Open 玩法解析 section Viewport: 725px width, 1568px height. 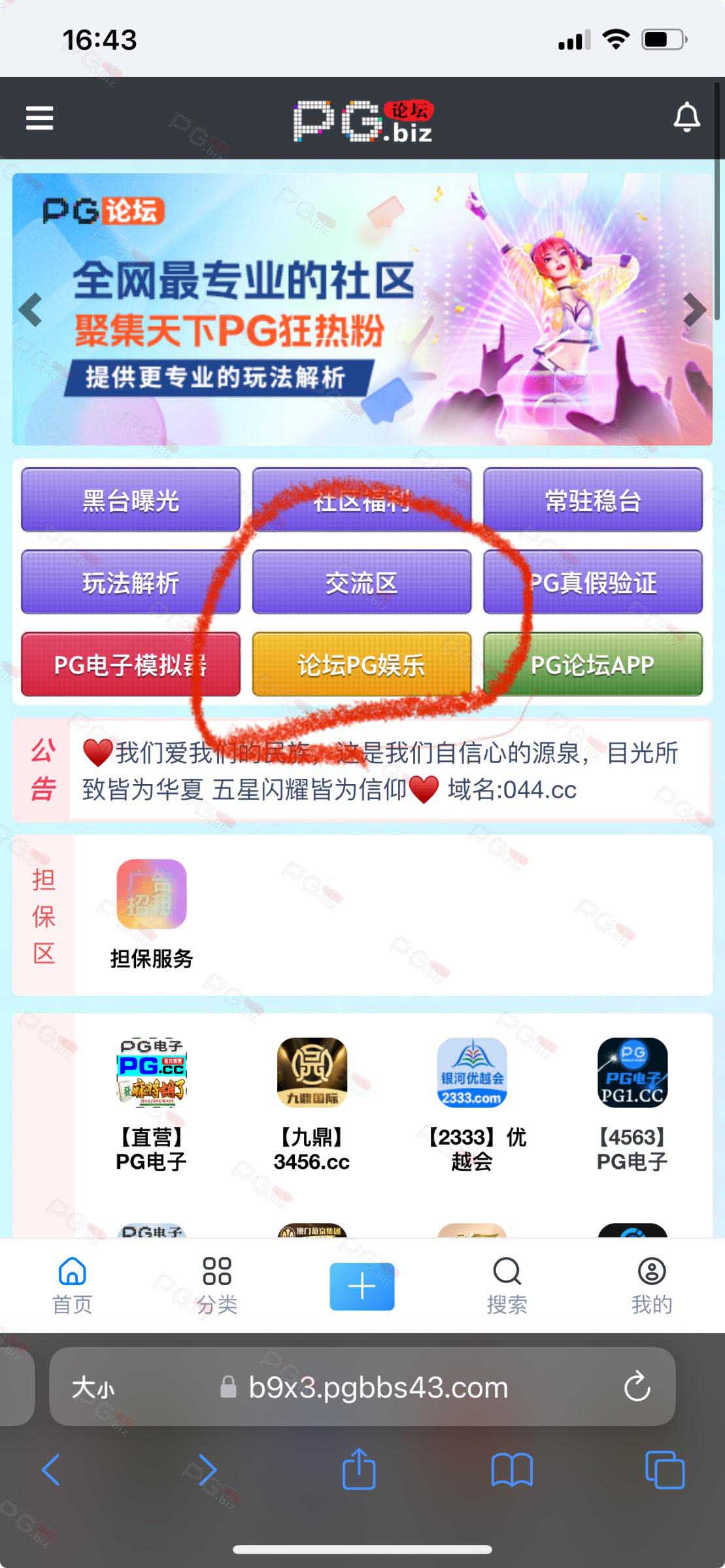point(131,582)
